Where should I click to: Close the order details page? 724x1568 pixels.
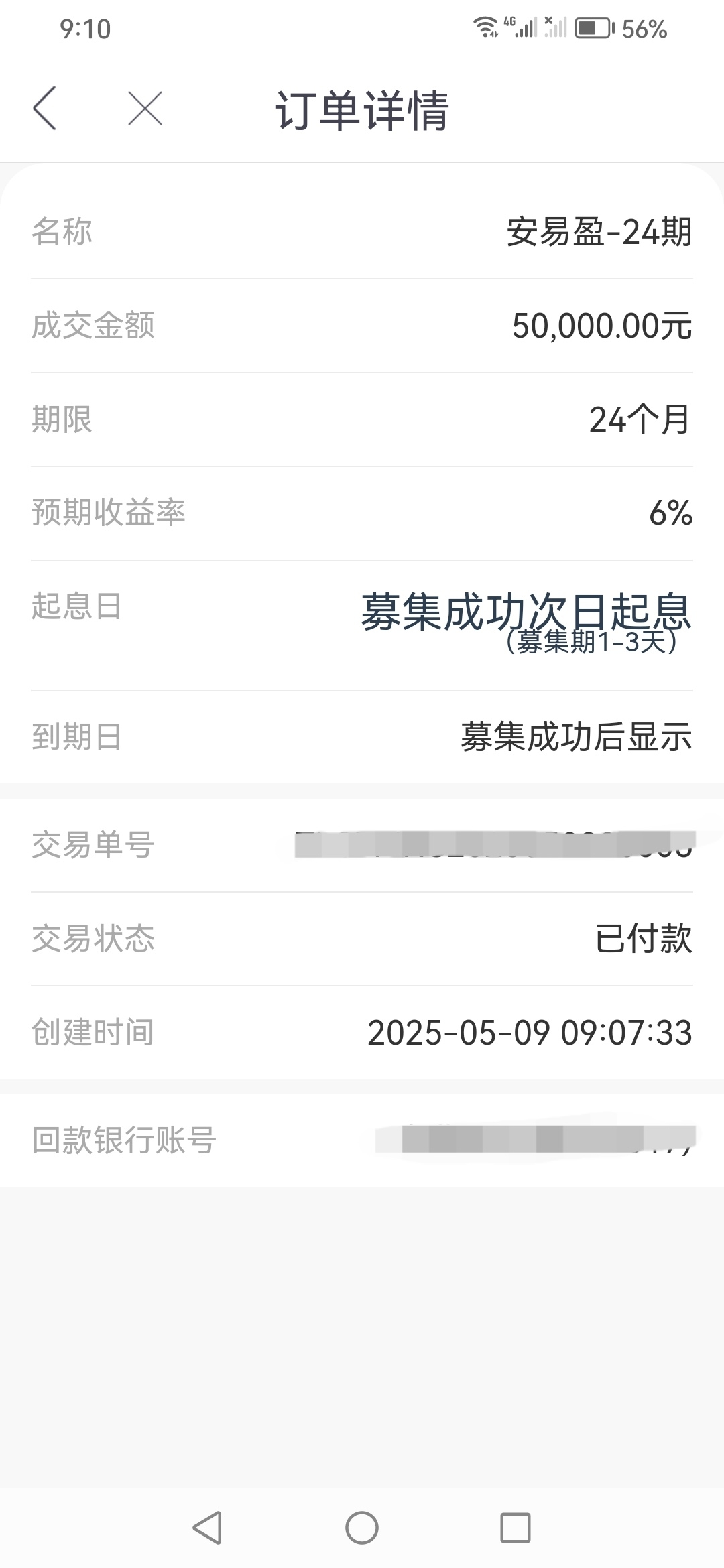coord(145,109)
